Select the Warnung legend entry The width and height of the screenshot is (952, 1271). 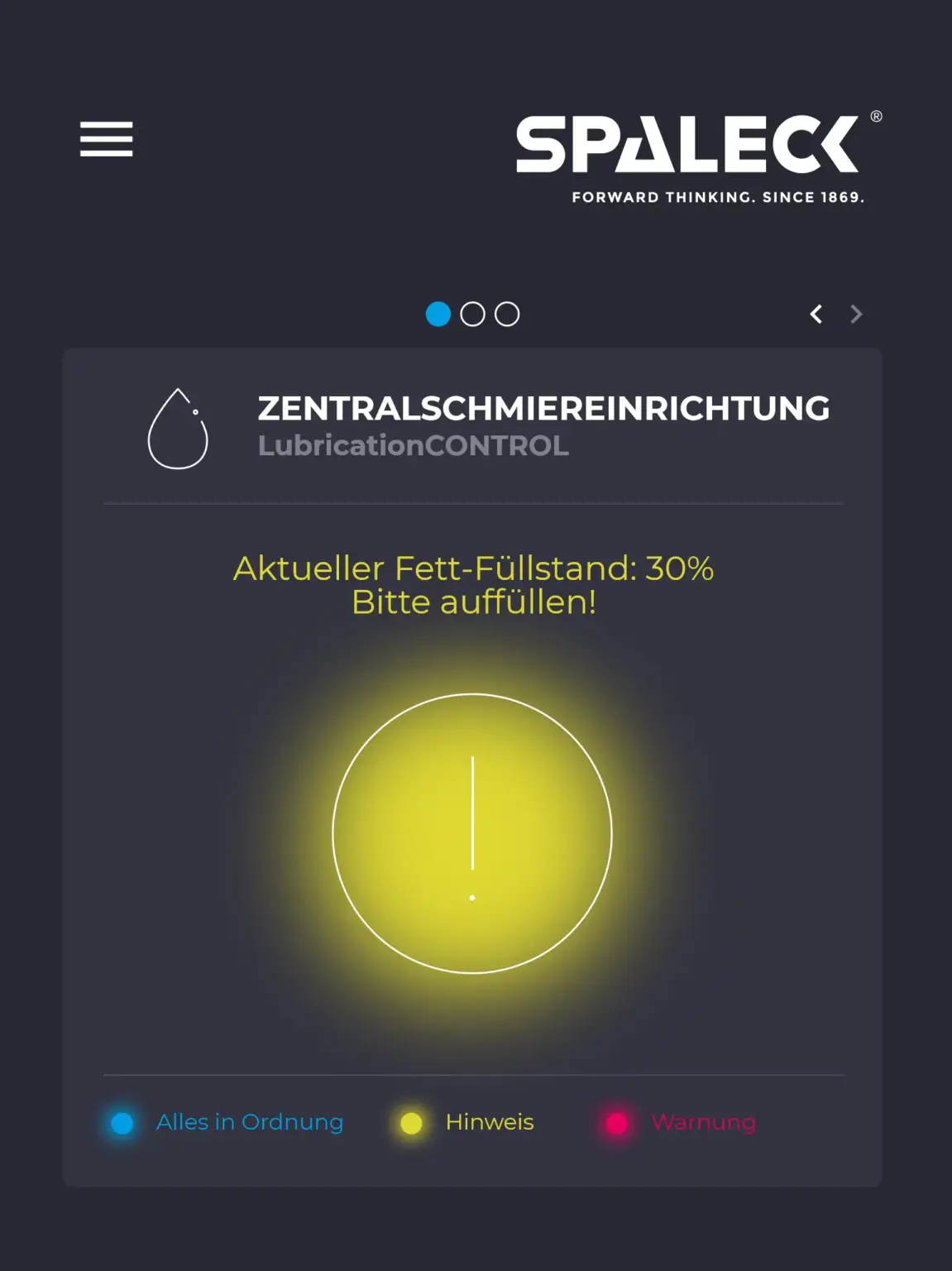click(704, 1122)
